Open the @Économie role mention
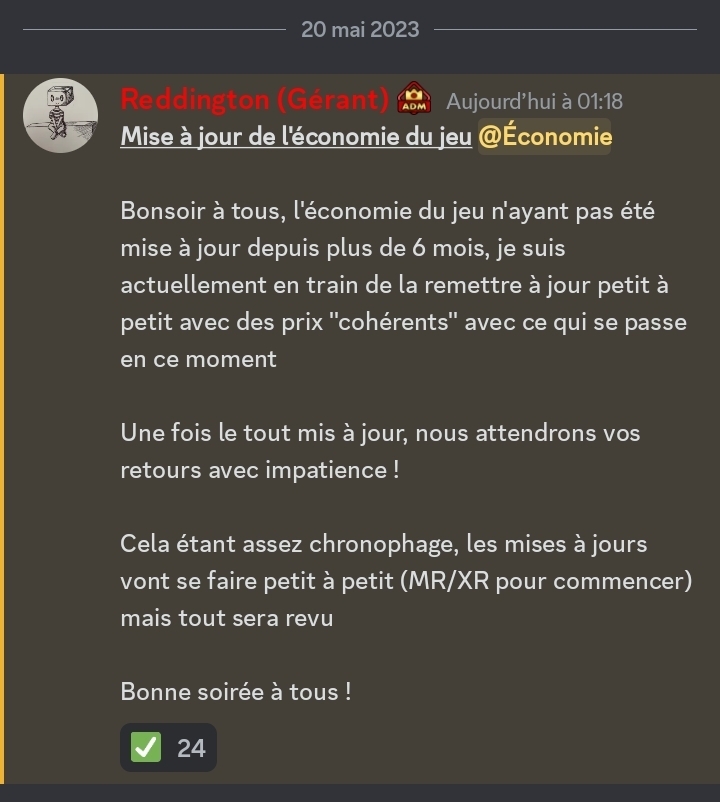 pyautogui.click(x=545, y=137)
